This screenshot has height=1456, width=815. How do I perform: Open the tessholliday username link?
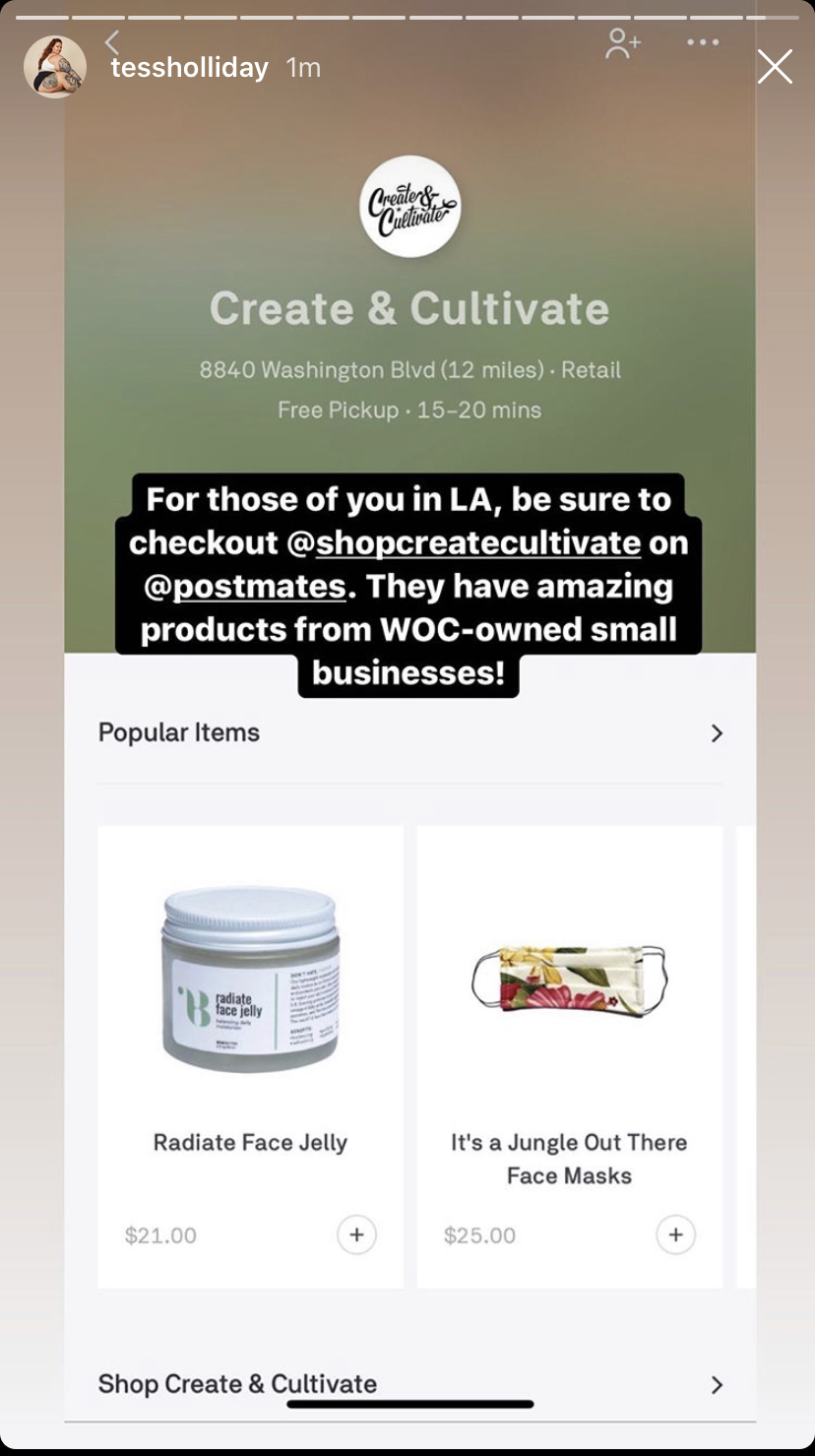(190, 67)
